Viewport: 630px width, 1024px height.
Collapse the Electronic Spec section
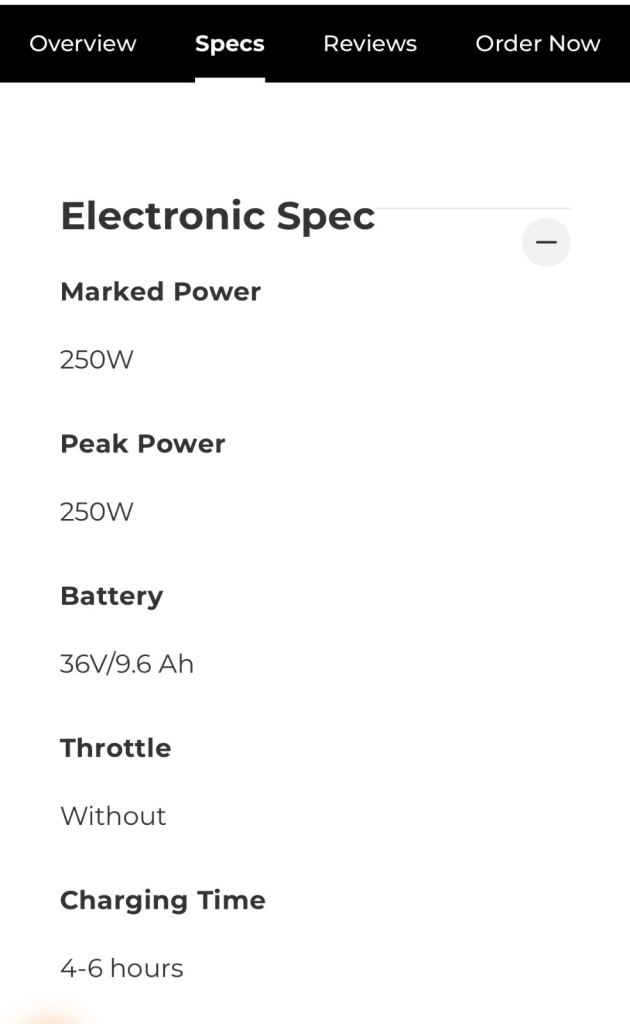tap(546, 242)
